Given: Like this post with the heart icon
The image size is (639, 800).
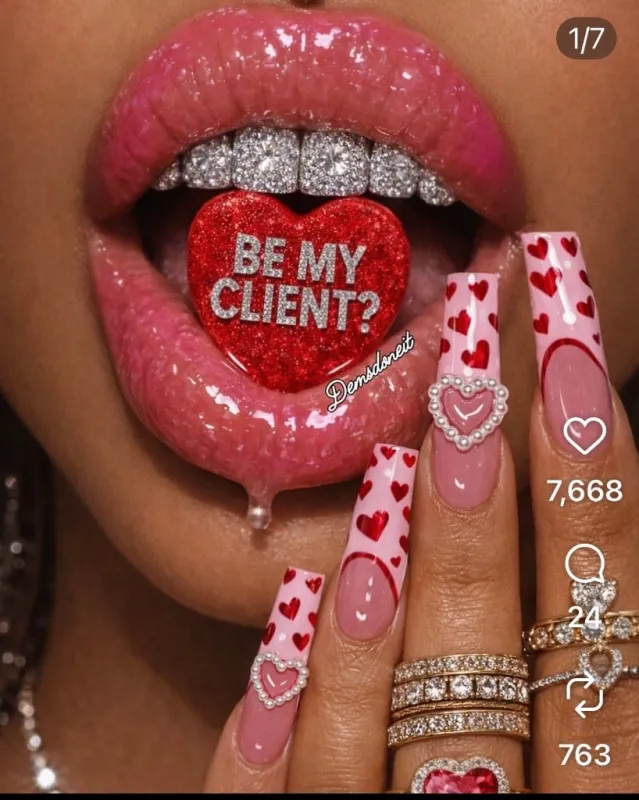Looking at the screenshot, I should [585, 436].
